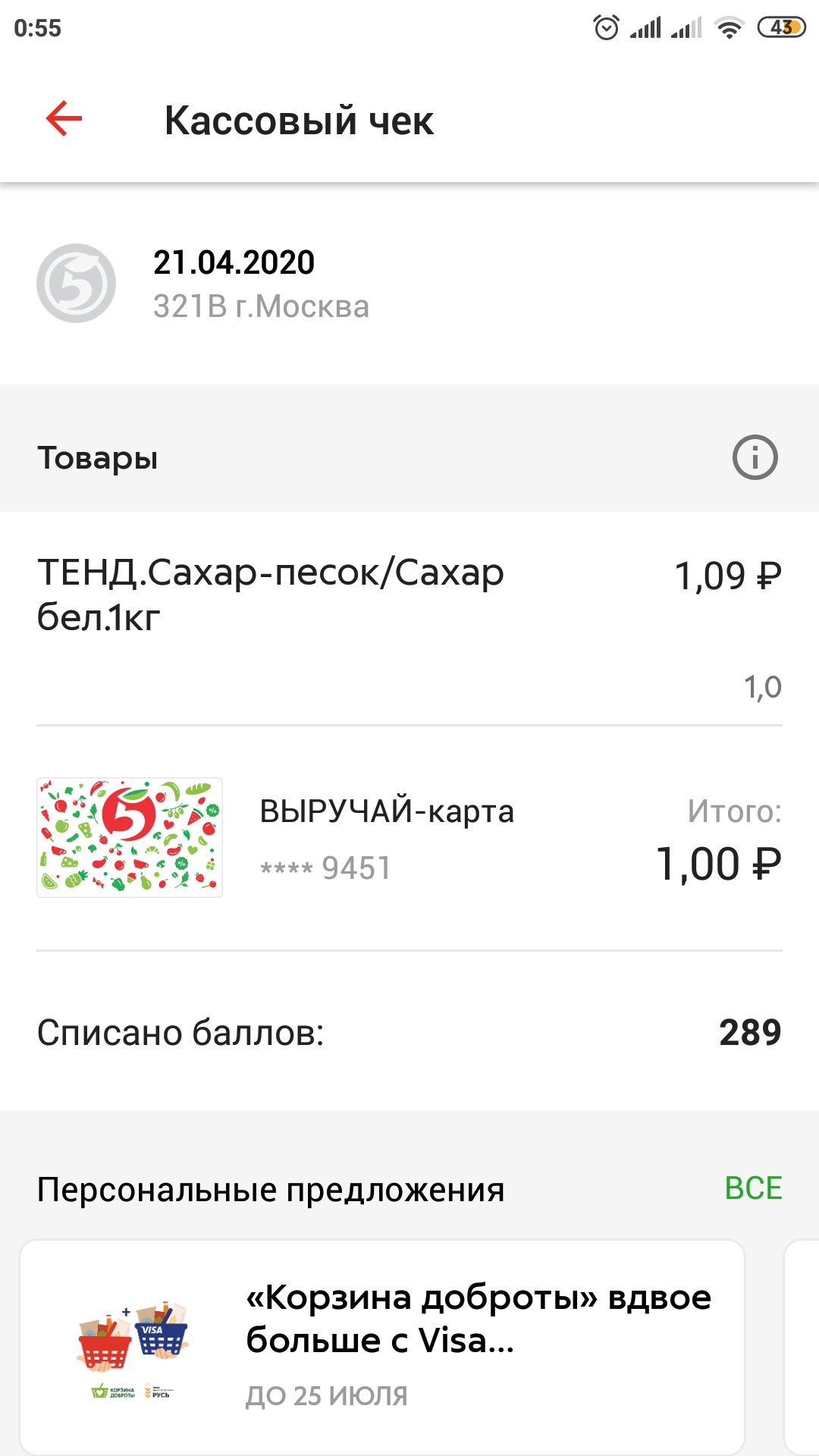Open the info icon next to Товары
819x1456 pixels.
[x=755, y=457]
